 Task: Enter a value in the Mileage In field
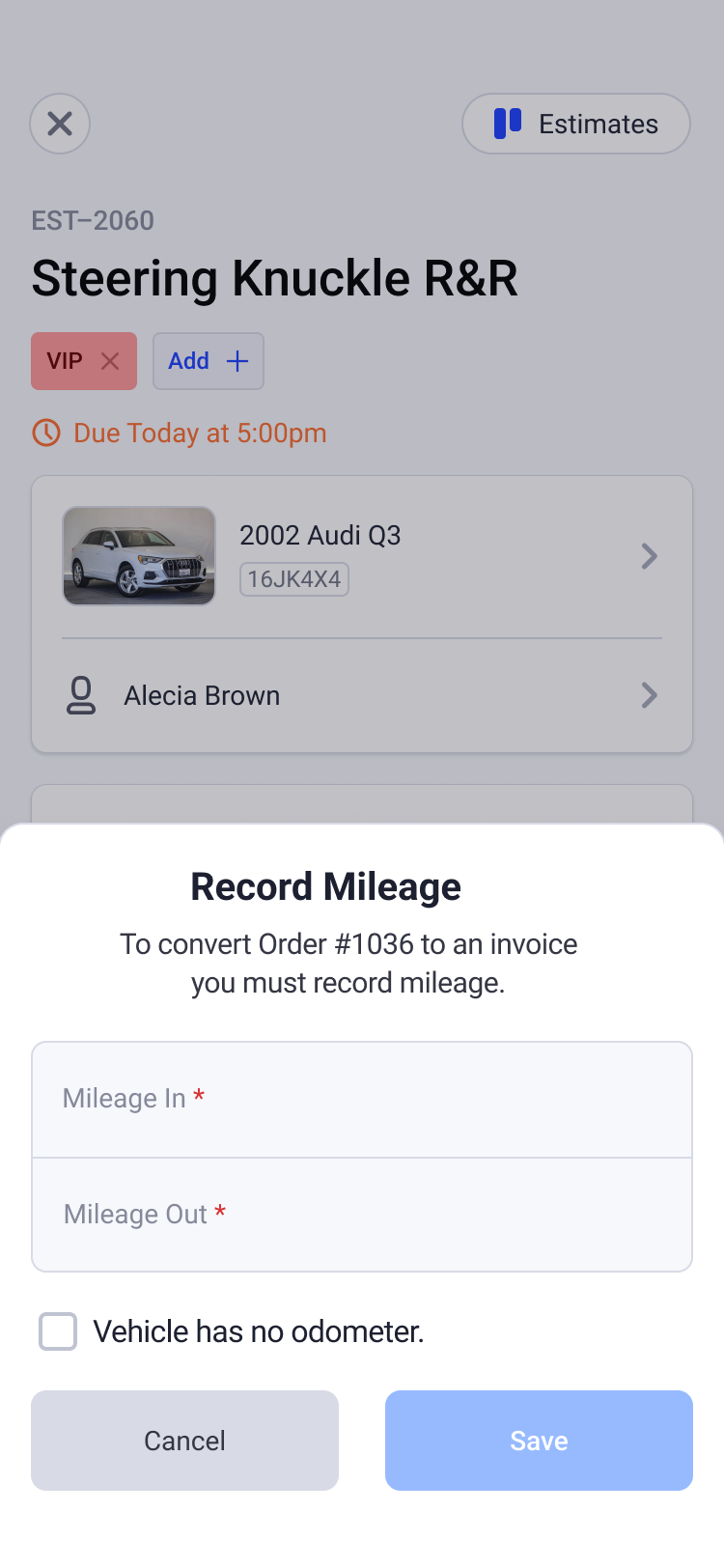pos(362,1099)
